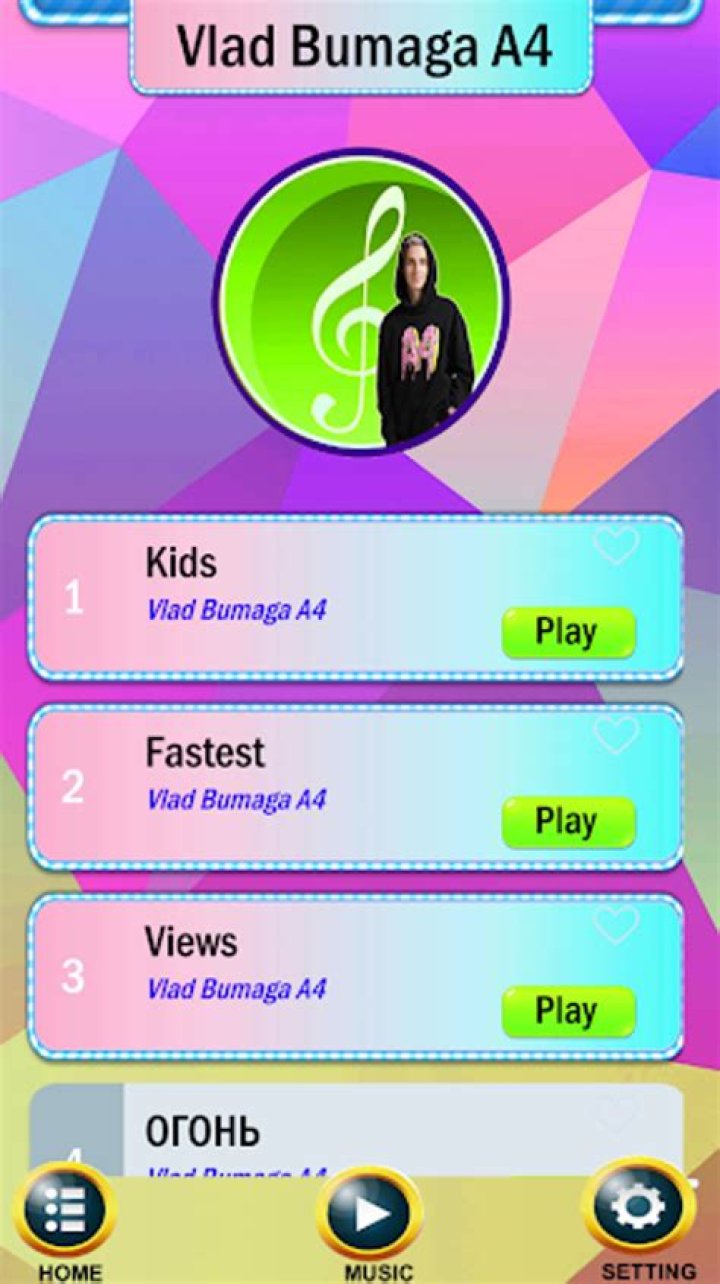720x1284 pixels.
Task: Switch to the Music tab
Action: point(371,1214)
